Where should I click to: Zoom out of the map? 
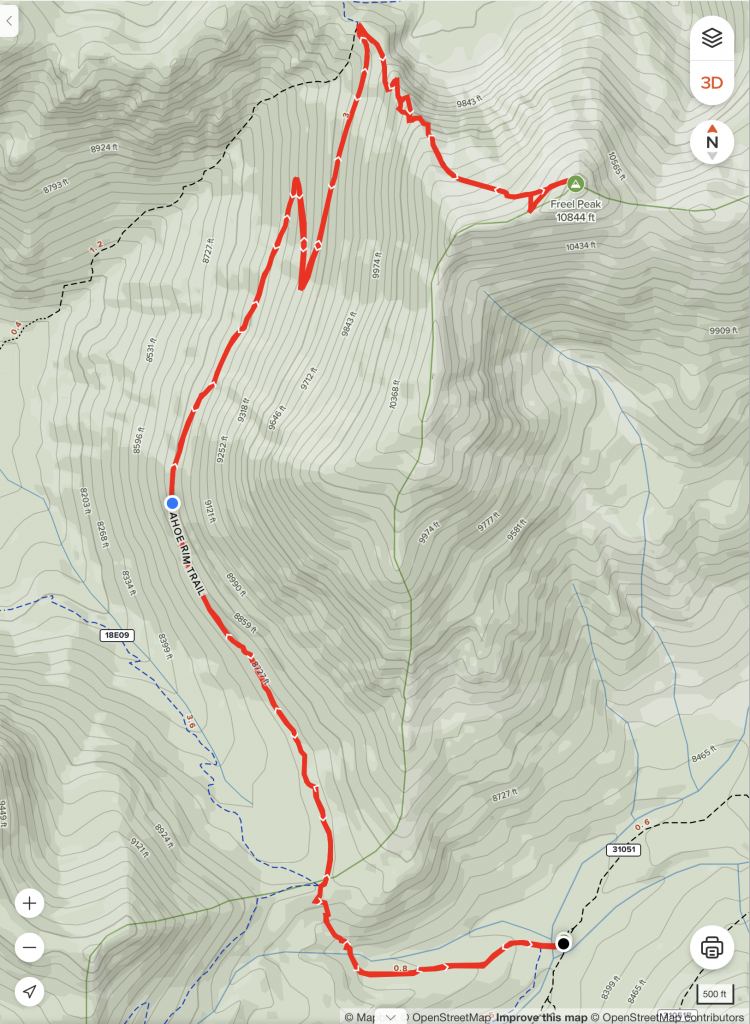click(30, 947)
